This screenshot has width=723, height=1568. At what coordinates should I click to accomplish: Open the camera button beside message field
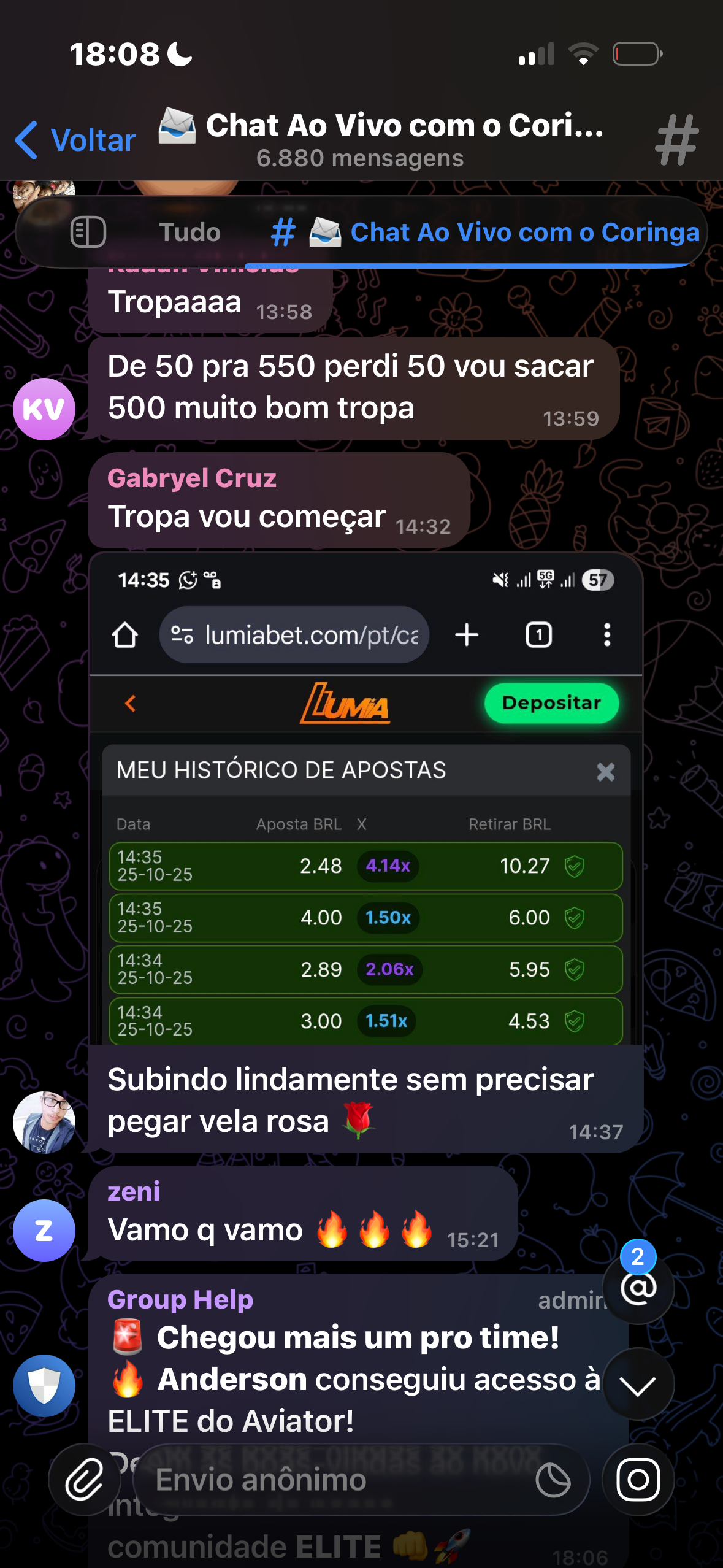[x=638, y=1480]
